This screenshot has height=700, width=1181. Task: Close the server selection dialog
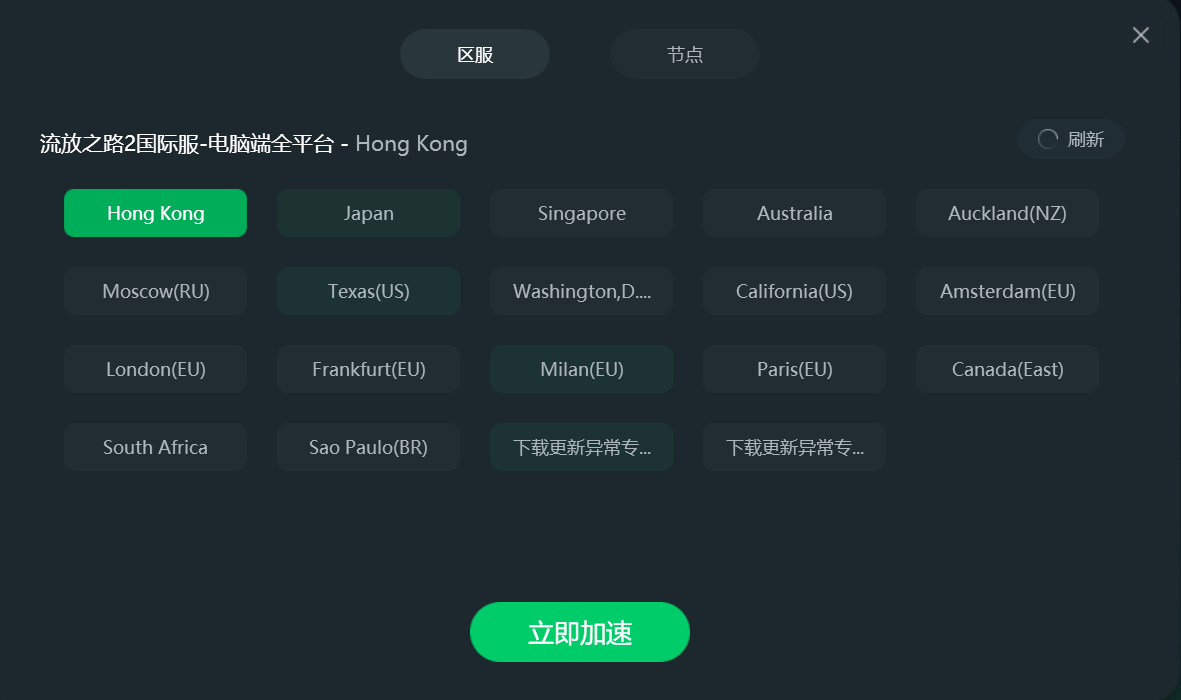[x=1140, y=35]
